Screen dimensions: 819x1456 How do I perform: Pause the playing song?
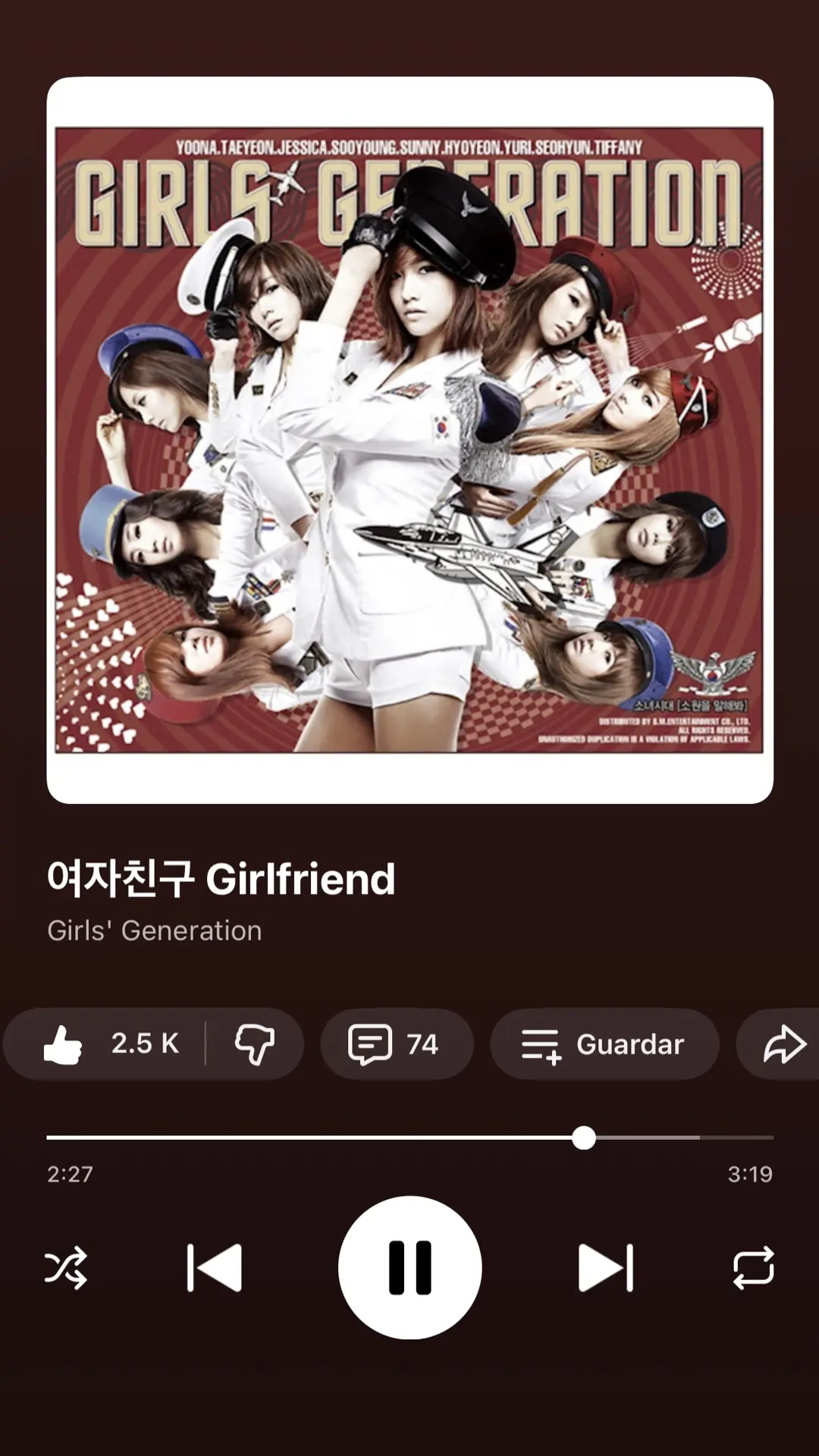click(x=409, y=1267)
